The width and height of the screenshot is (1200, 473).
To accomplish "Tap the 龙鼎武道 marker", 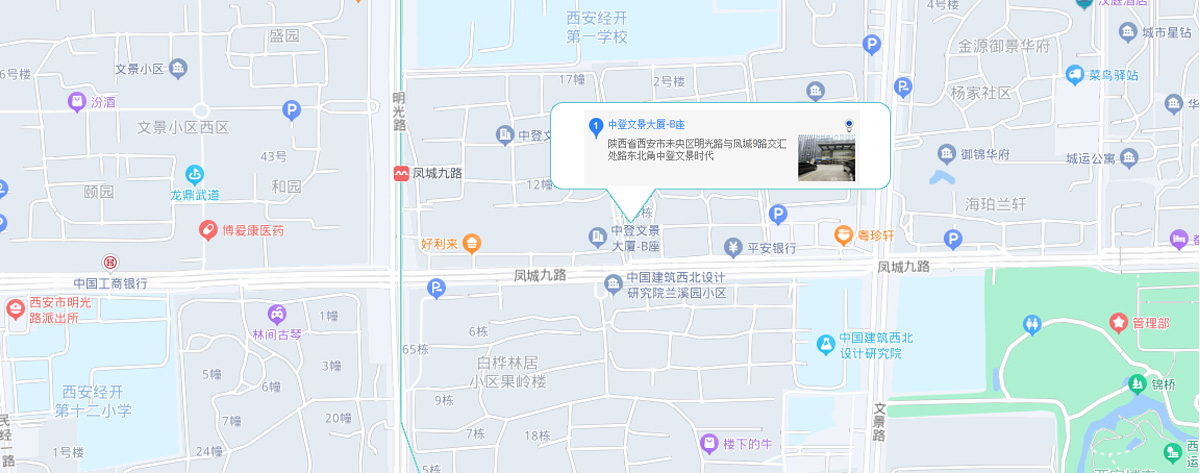I will click(194, 175).
